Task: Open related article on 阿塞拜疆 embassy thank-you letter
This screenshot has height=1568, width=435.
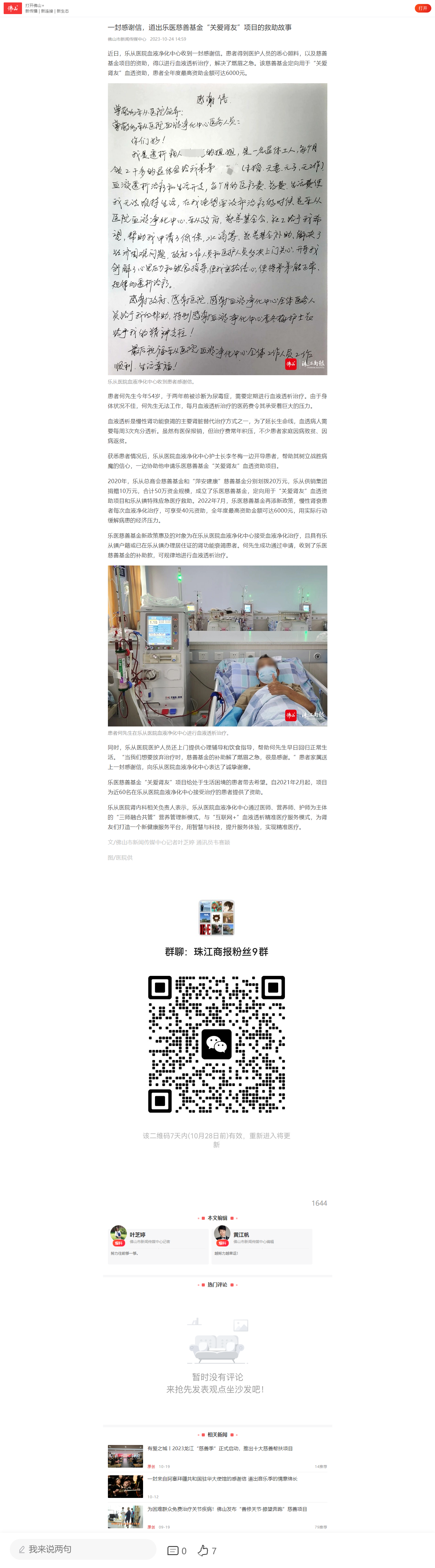Action: tap(222, 1479)
